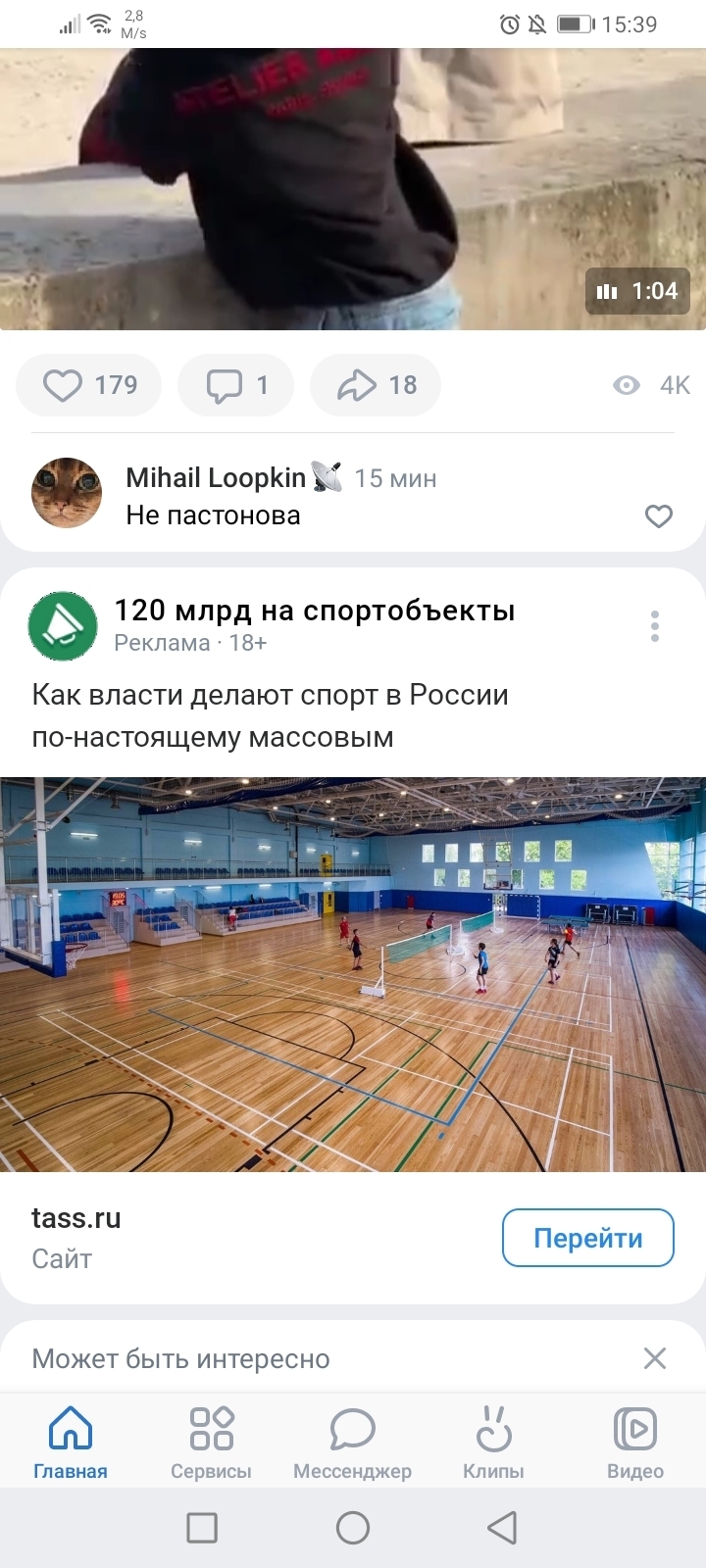Open the sports hall ad image

353,974
